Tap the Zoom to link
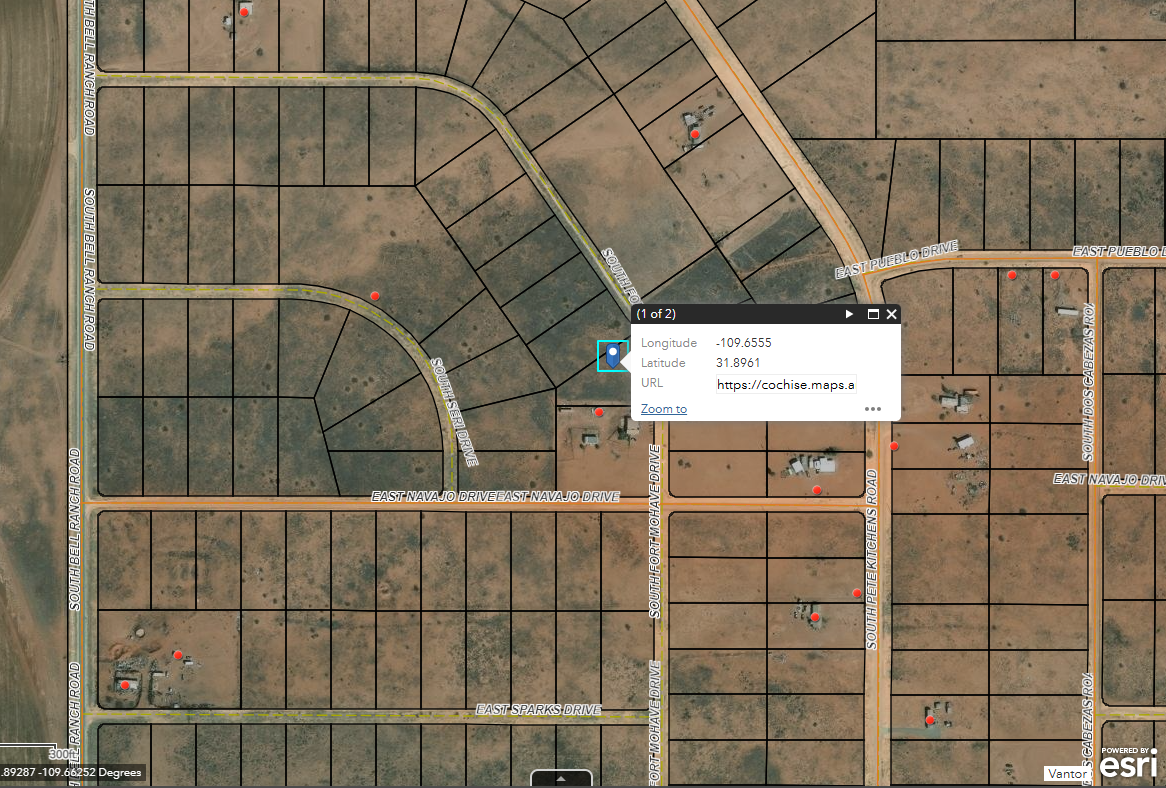The width and height of the screenshot is (1166, 788). click(664, 409)
